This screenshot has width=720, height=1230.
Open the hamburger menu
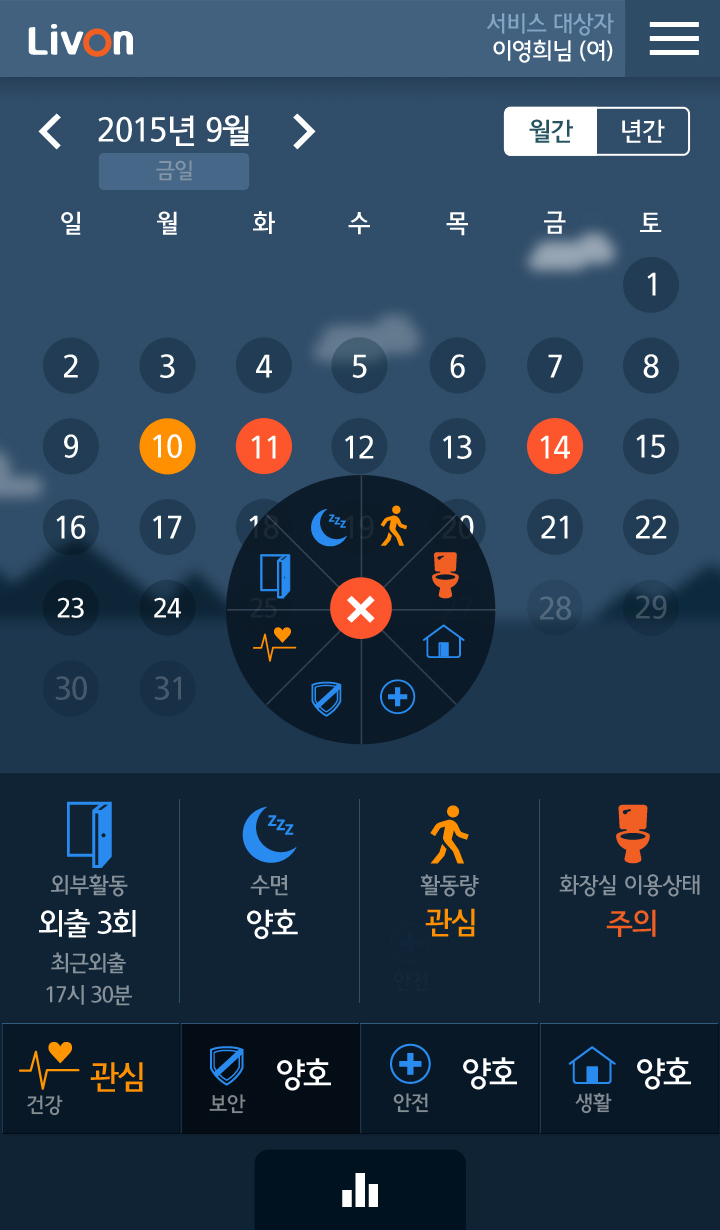pyautogui.click(x=673, y=39)
